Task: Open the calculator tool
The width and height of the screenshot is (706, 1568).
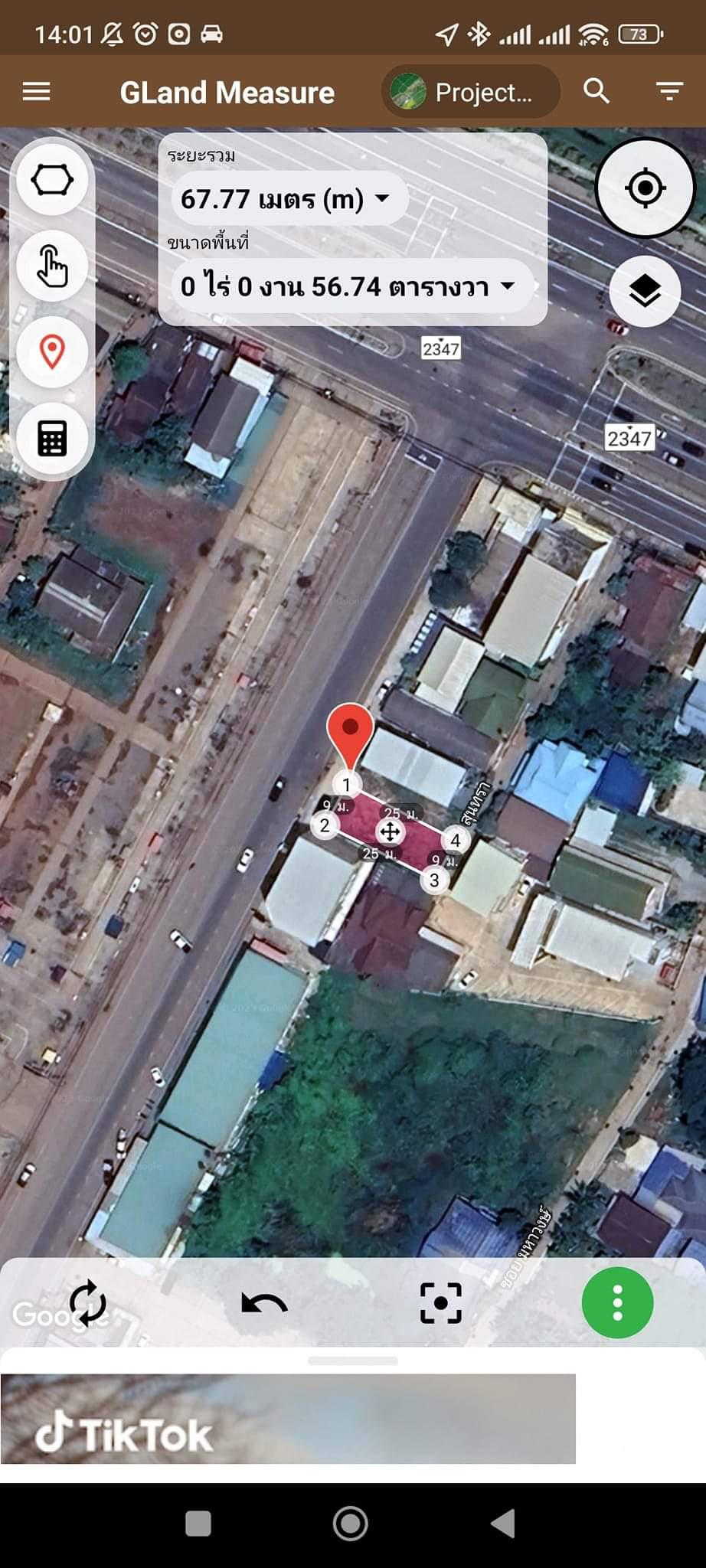Action: tap(52, 439)
